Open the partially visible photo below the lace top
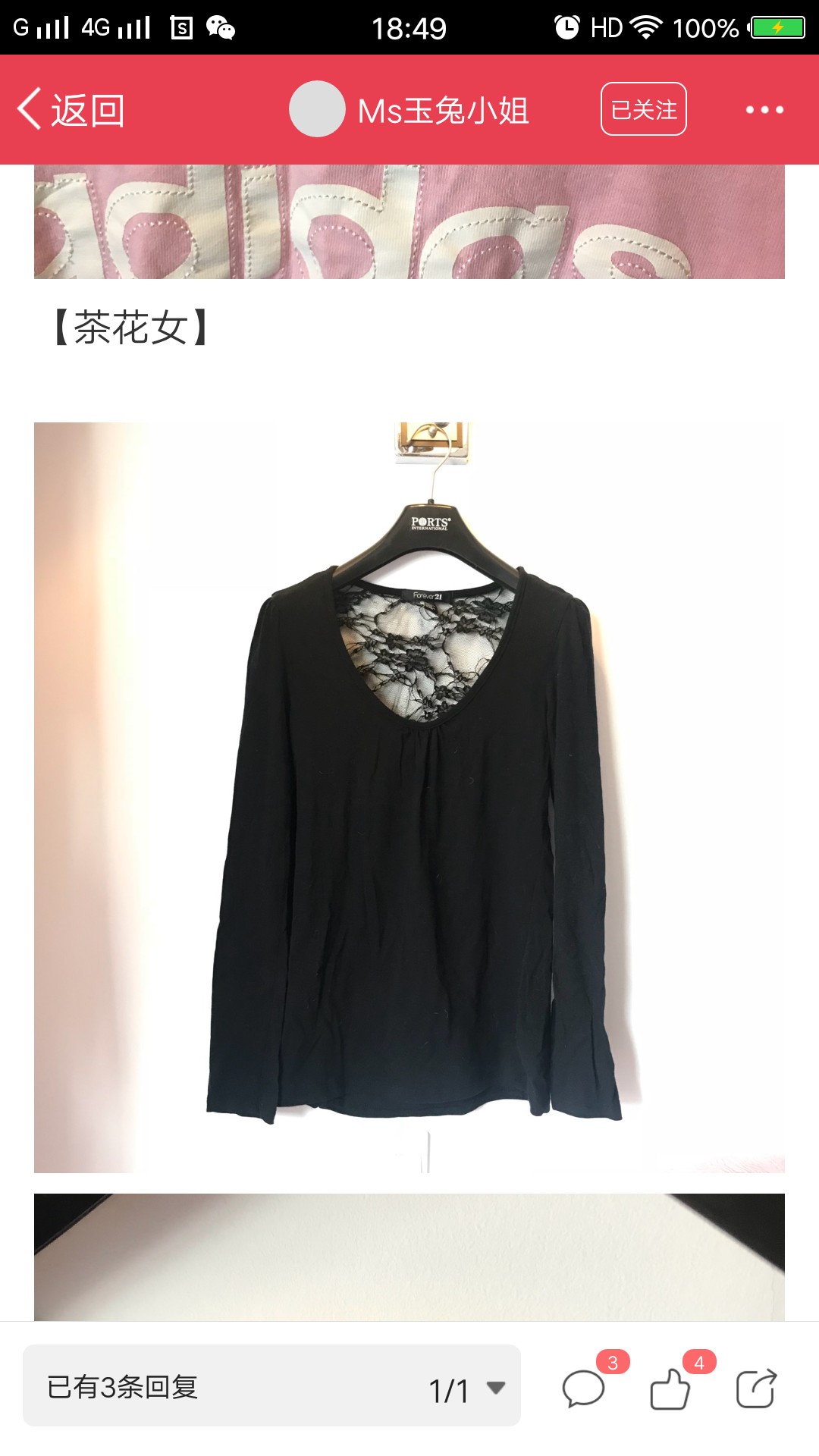The height and width of the screenshot is (1456, 819). click(409, 1257)
